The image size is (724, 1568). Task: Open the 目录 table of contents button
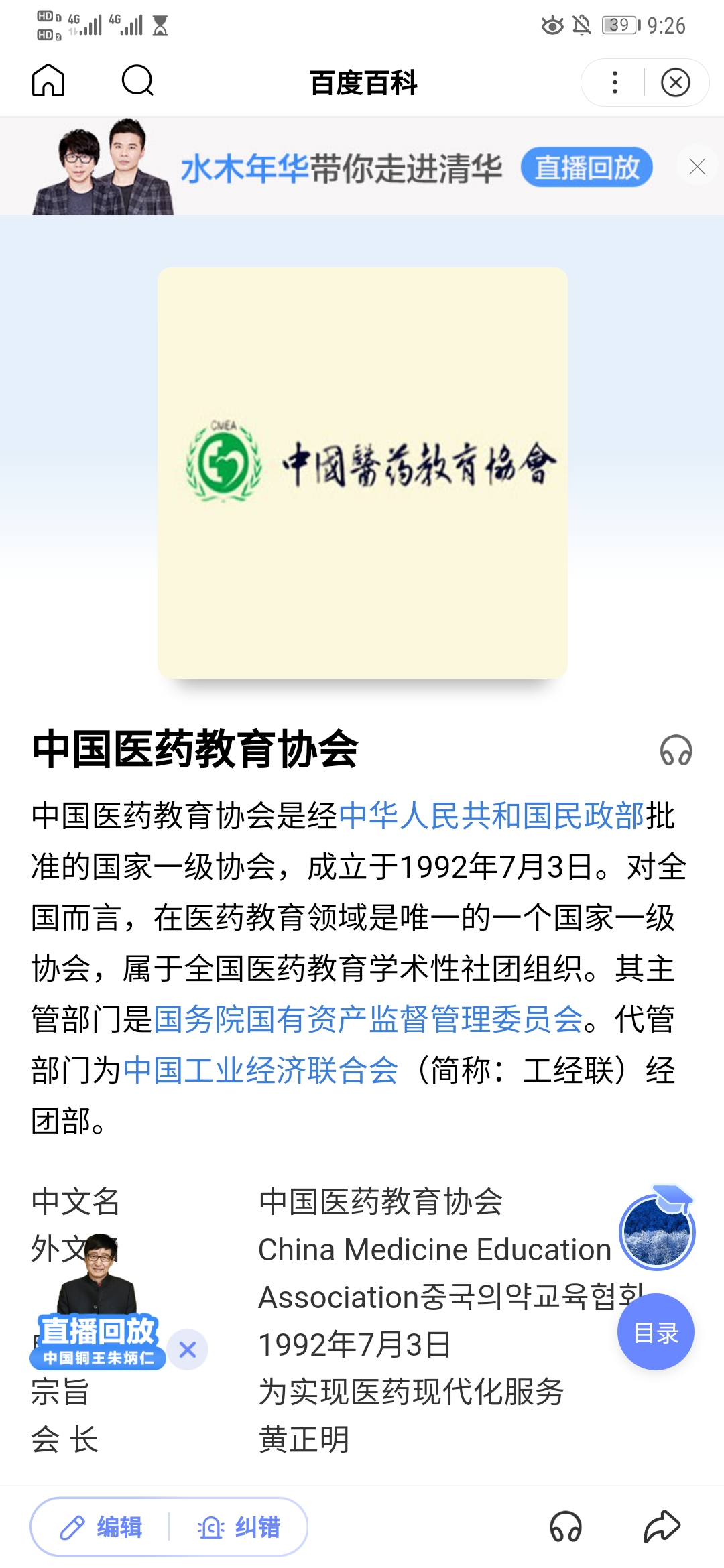coord(656,1332)
